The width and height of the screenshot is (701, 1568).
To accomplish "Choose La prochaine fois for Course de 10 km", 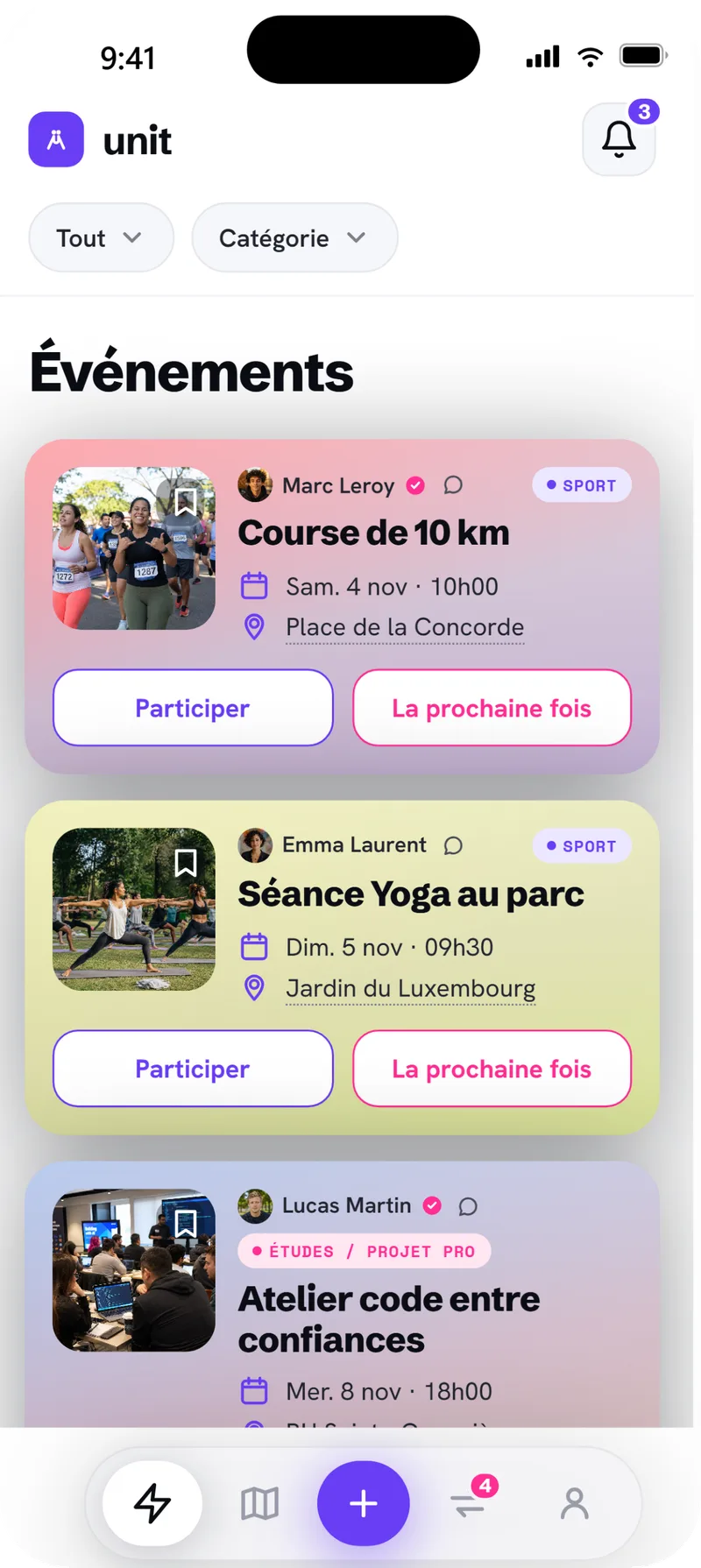I will tap(492, 708).
